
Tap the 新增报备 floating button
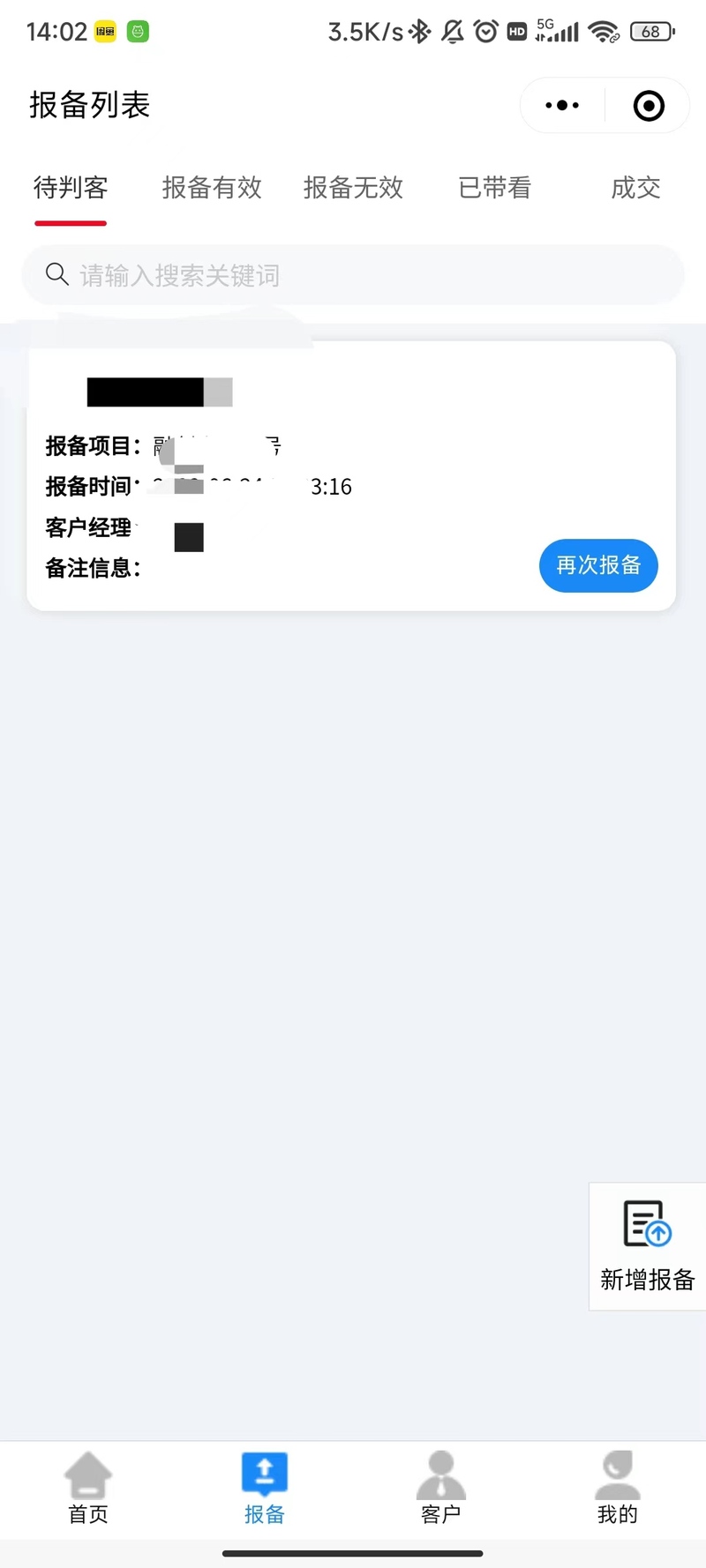[647, 1246]
